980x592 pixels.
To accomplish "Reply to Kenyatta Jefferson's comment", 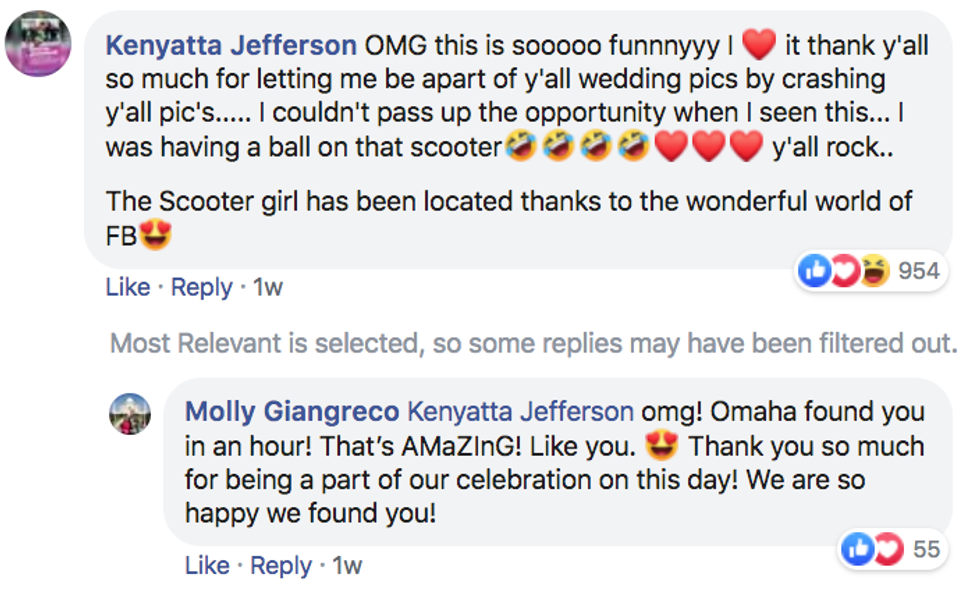I will (x=201, y=287).
